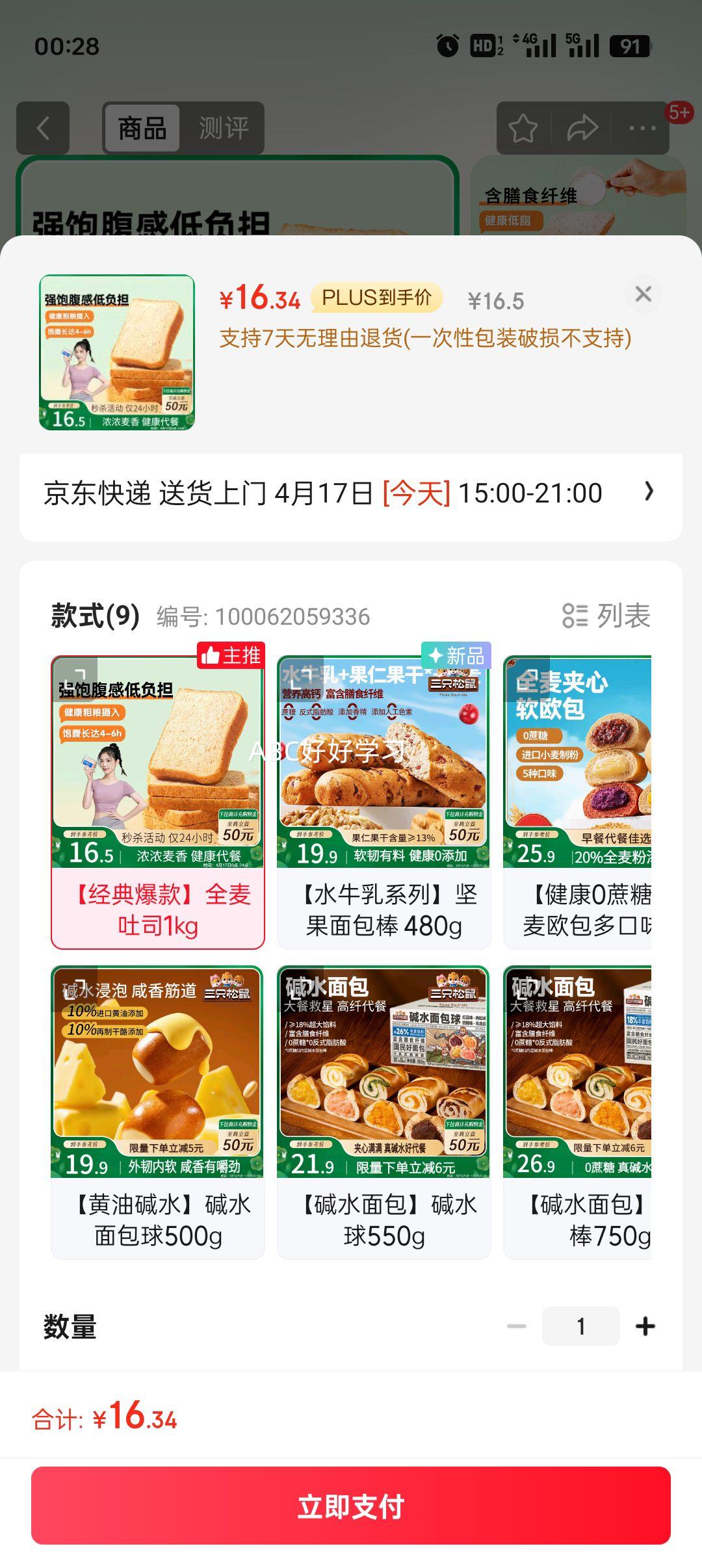The height and width of the screenshot is (1568, 702).
Task: Close the SKU selection panel
Action: coord(643,294)
